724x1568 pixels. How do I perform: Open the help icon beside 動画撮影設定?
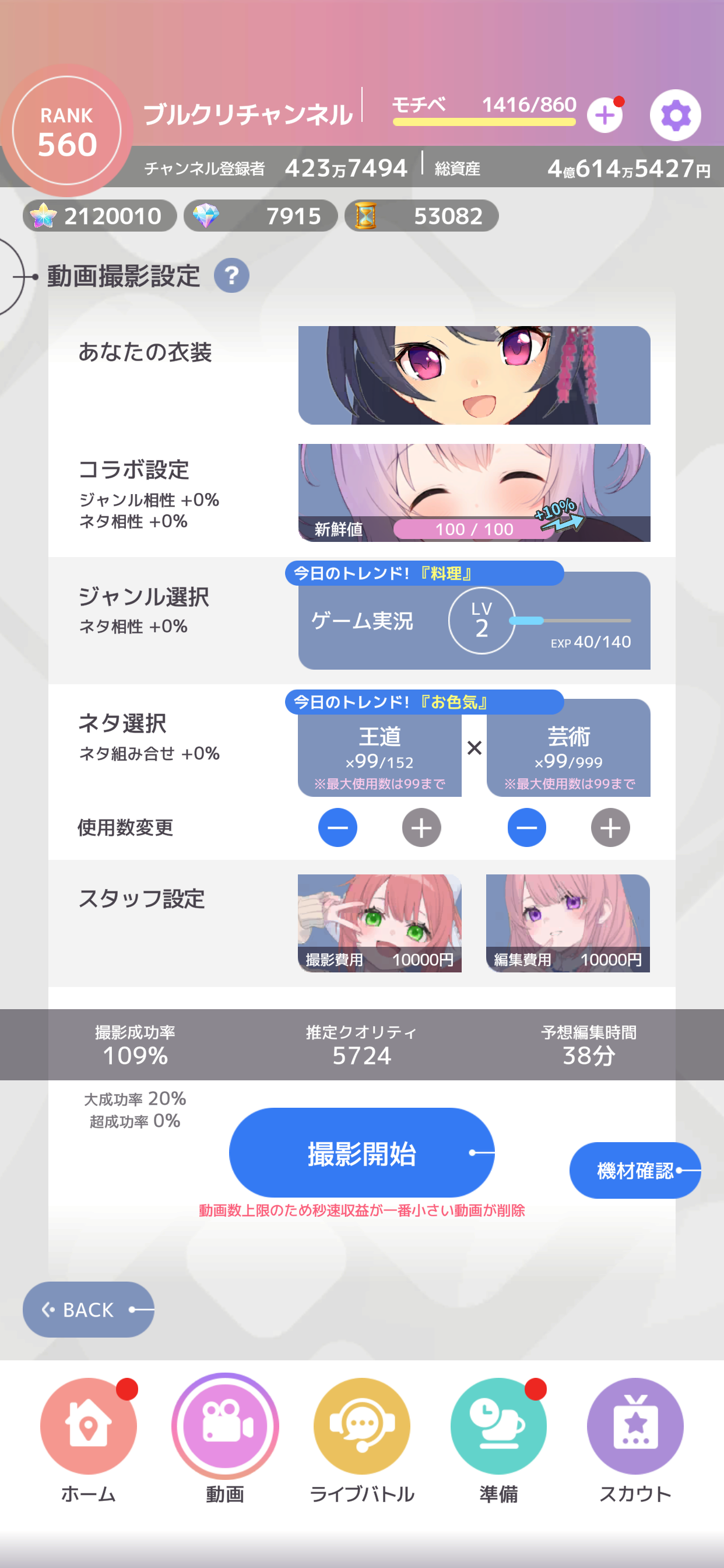tap(231, 276)
